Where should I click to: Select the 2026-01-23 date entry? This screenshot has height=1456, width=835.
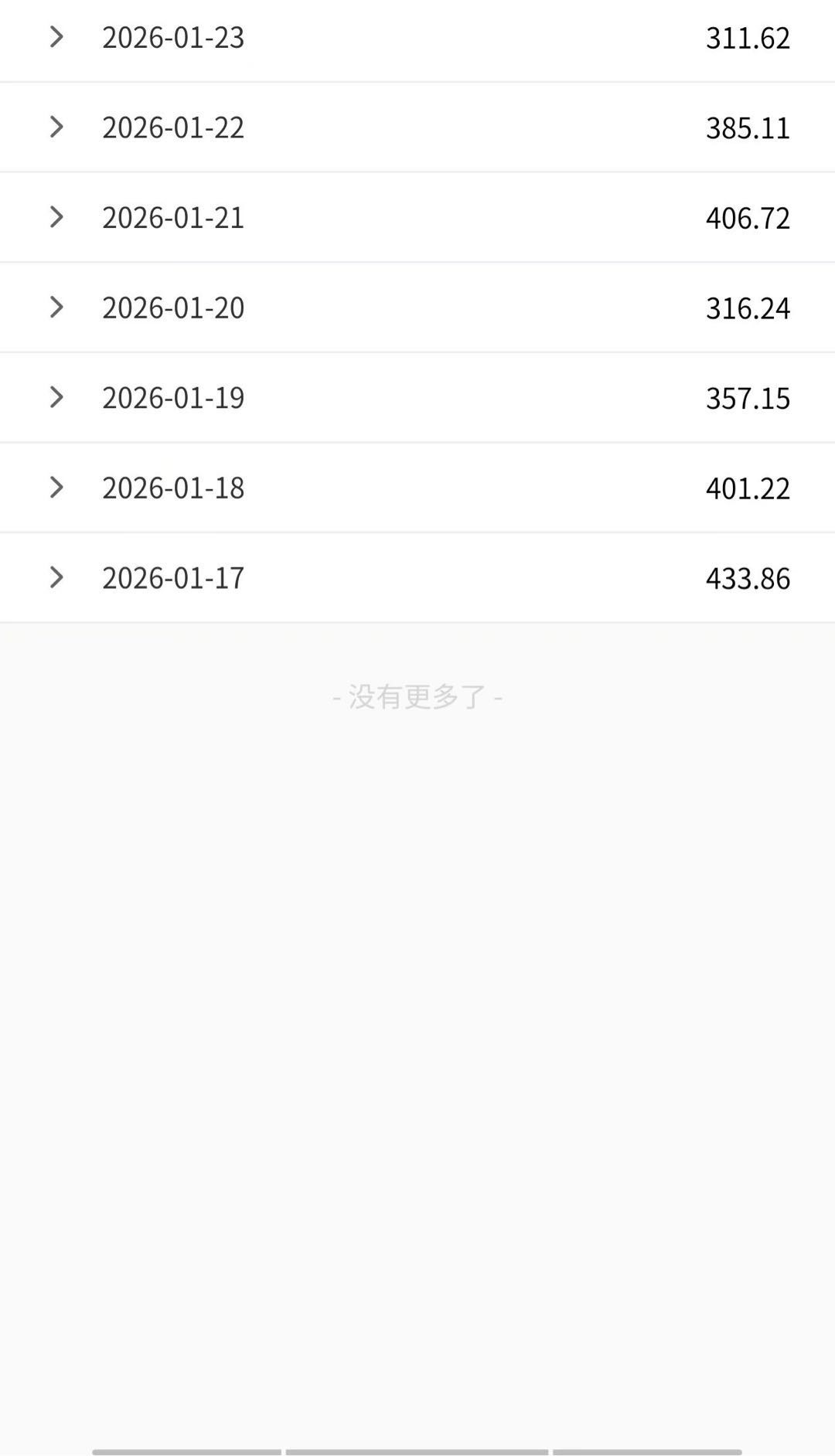coord(174,37)
